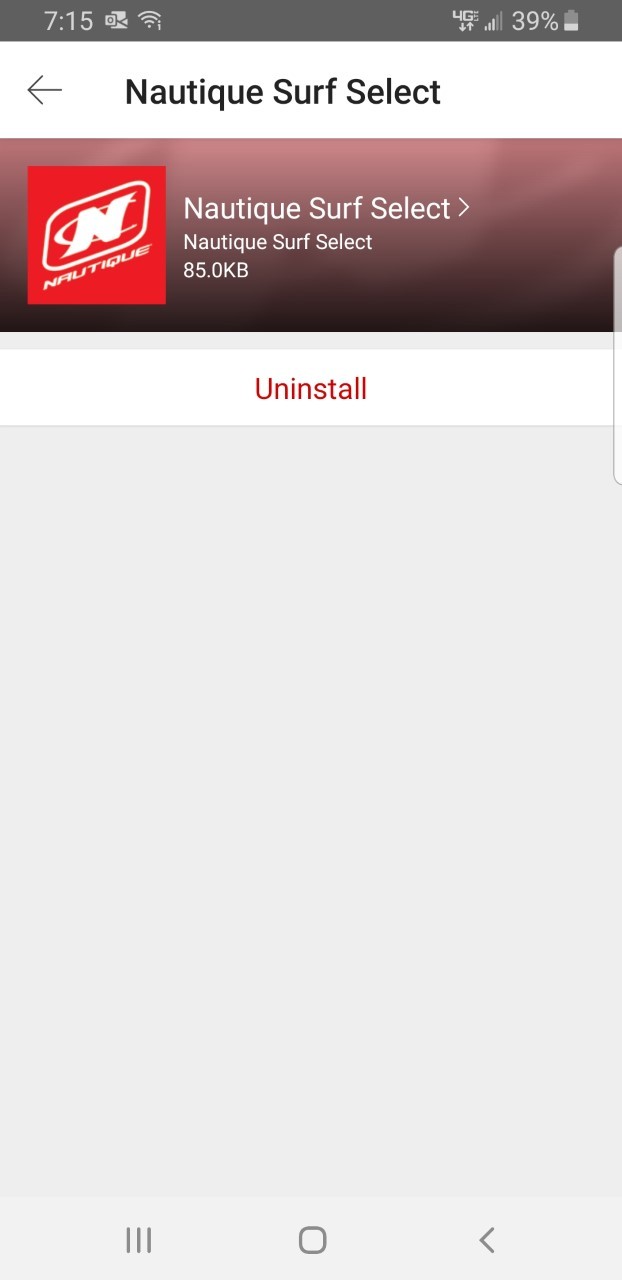Go back using the top-left arrow

[44, 91]
